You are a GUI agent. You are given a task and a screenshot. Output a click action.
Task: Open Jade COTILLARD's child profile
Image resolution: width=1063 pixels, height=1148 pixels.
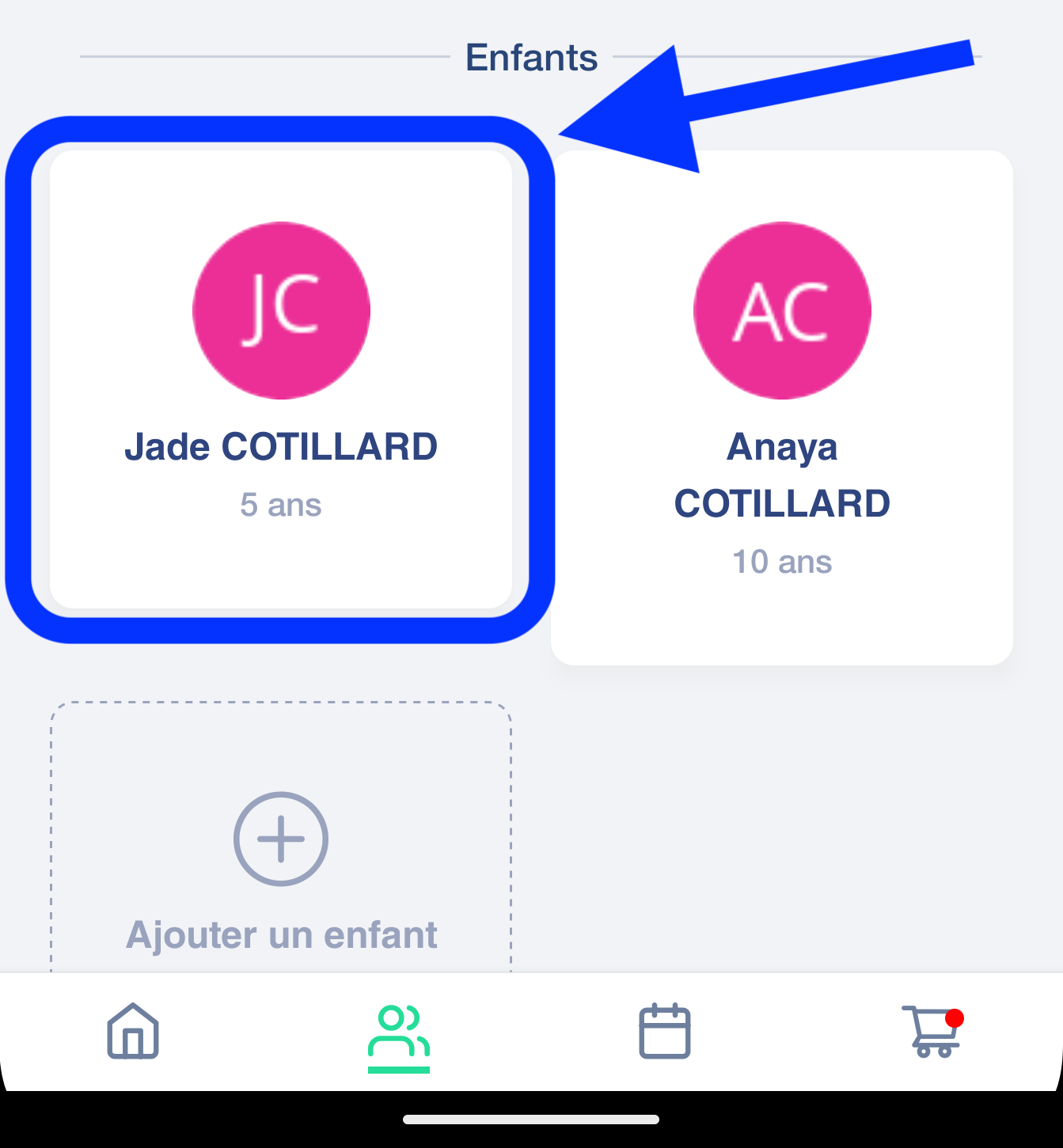[x=280, y=380]
